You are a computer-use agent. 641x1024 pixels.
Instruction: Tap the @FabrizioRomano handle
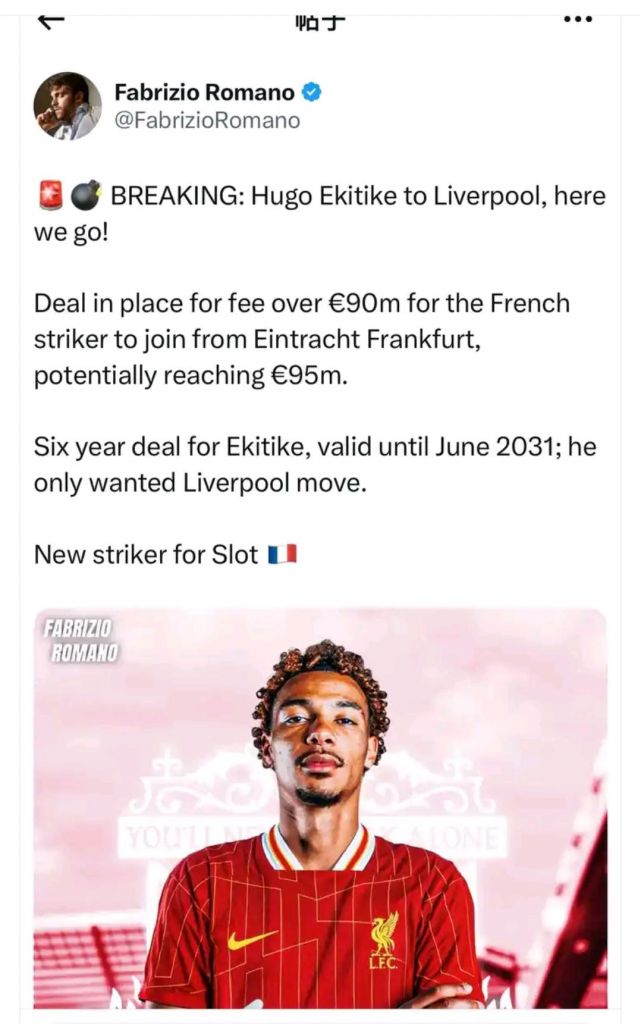click(x=207, y=121)
